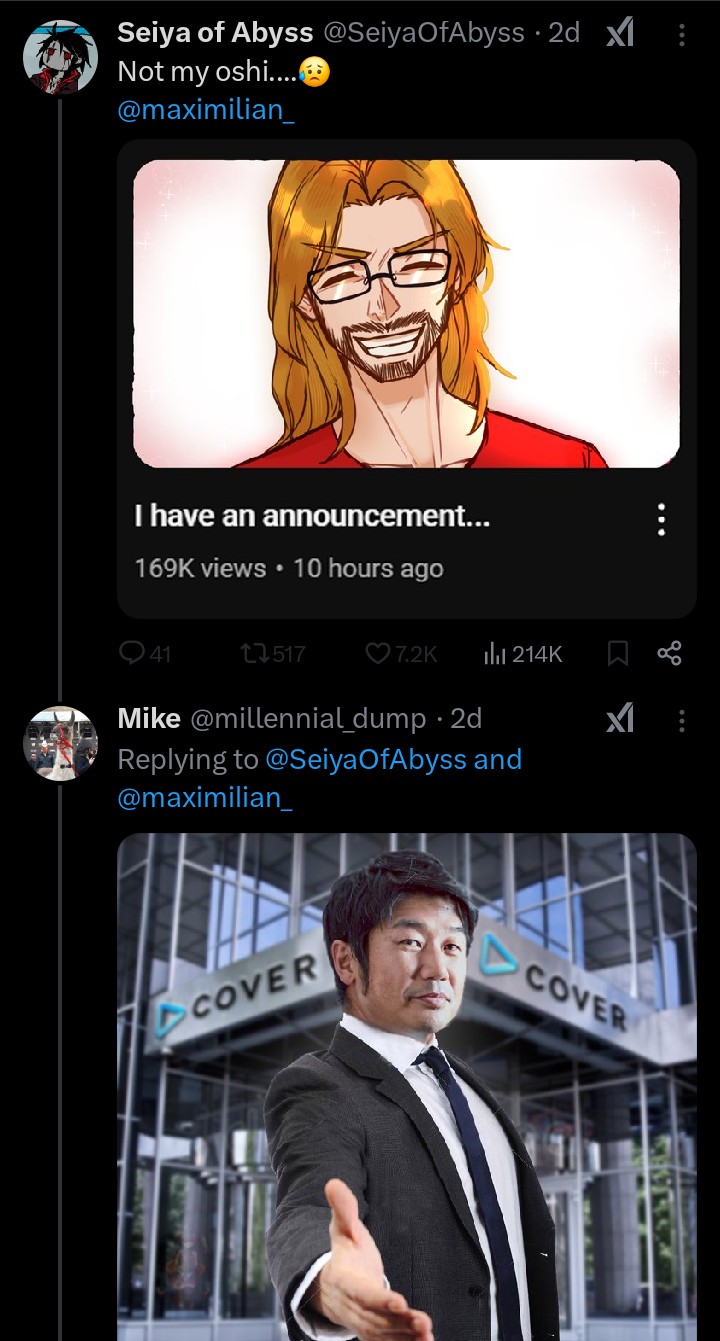The image size is (720, 1341).
Task: Share Seiya of Abyss's post
Action: (x=669, y=654)
